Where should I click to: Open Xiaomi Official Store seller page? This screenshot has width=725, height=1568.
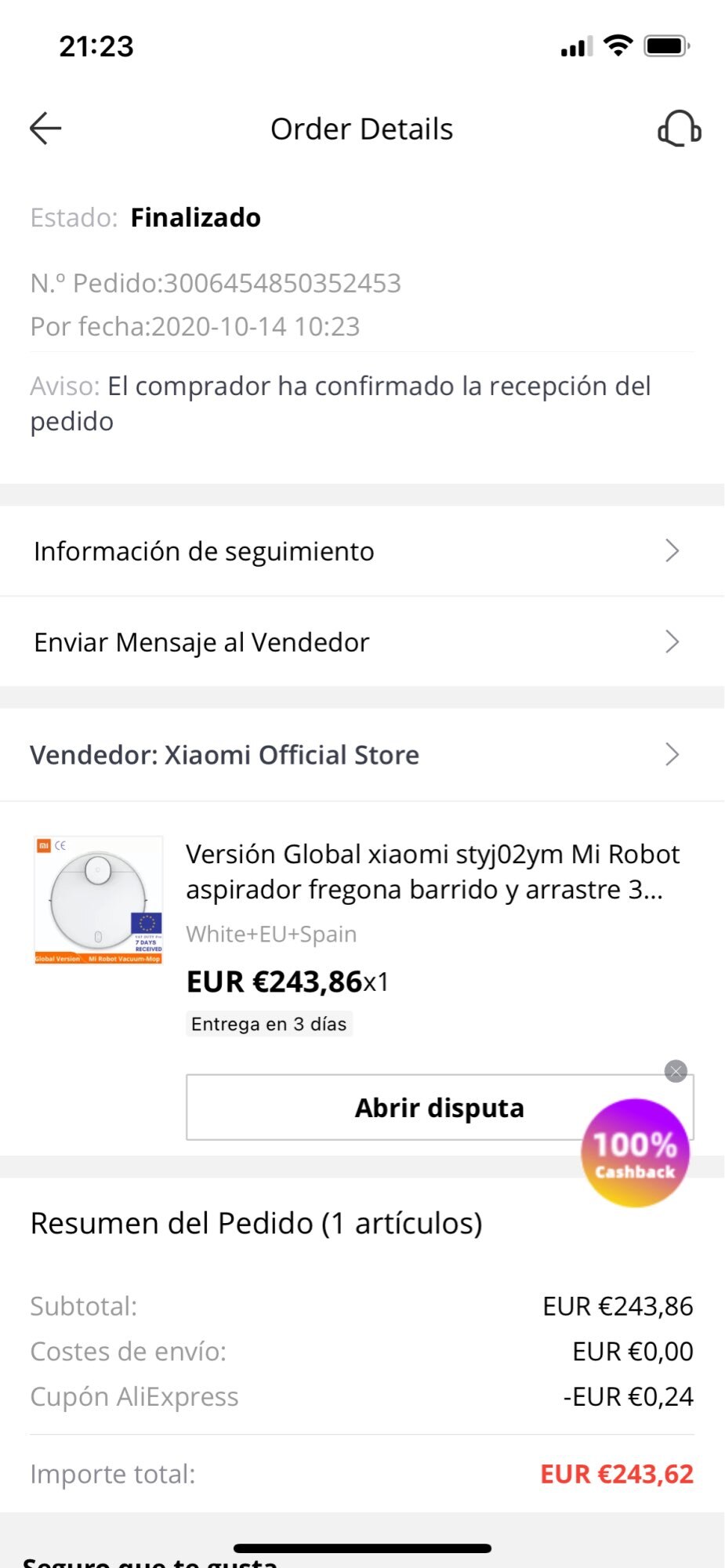pyautogui.click(x=362, y=755)
